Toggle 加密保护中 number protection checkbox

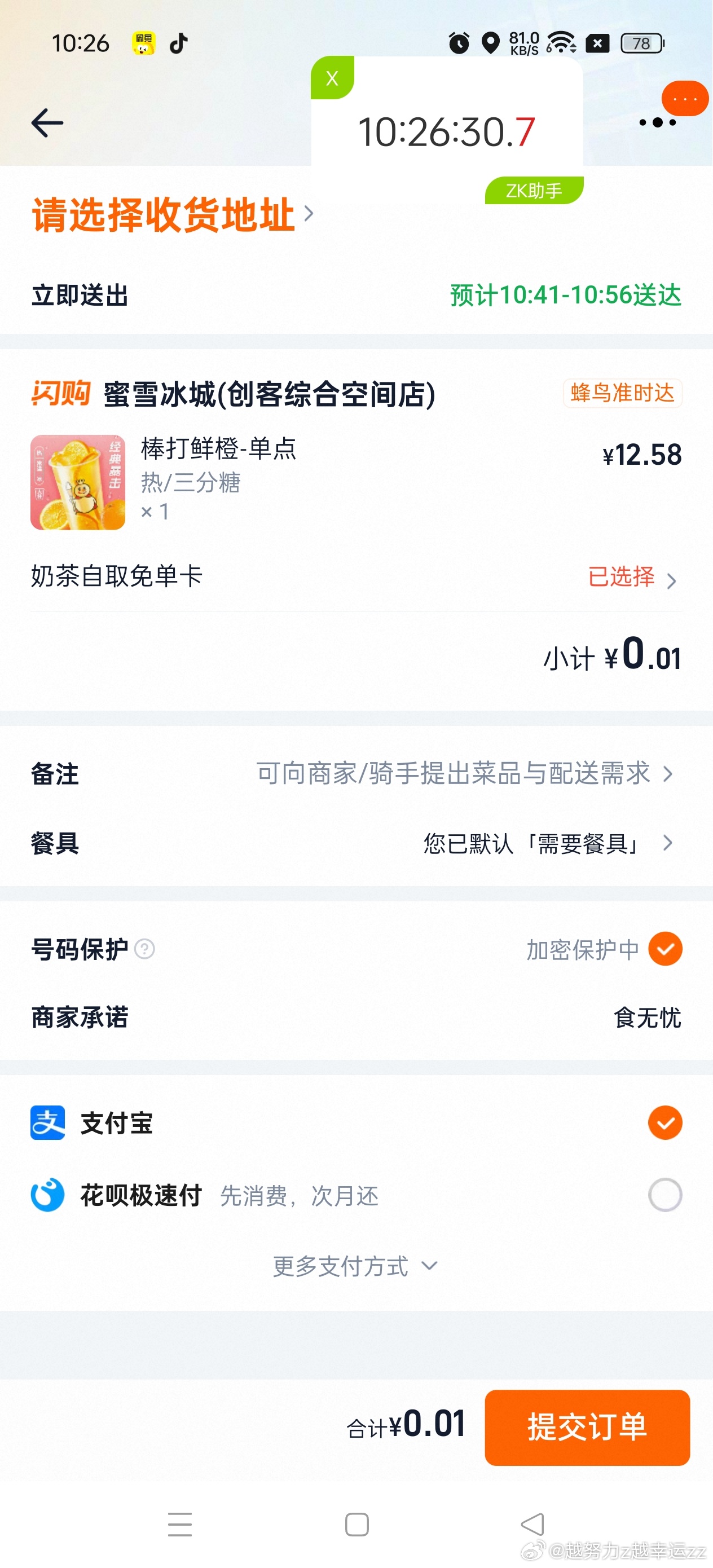[665, 949]
